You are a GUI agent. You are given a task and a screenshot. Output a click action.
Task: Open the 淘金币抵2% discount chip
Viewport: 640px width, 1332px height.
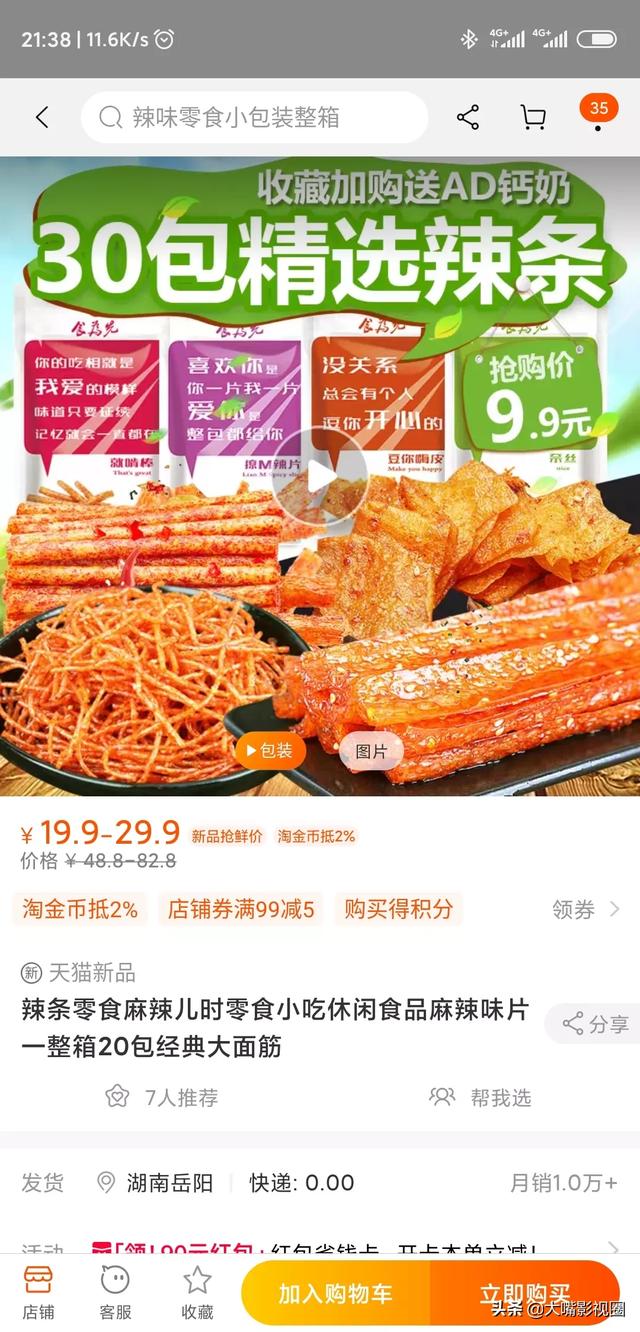(x=80, y=909)
